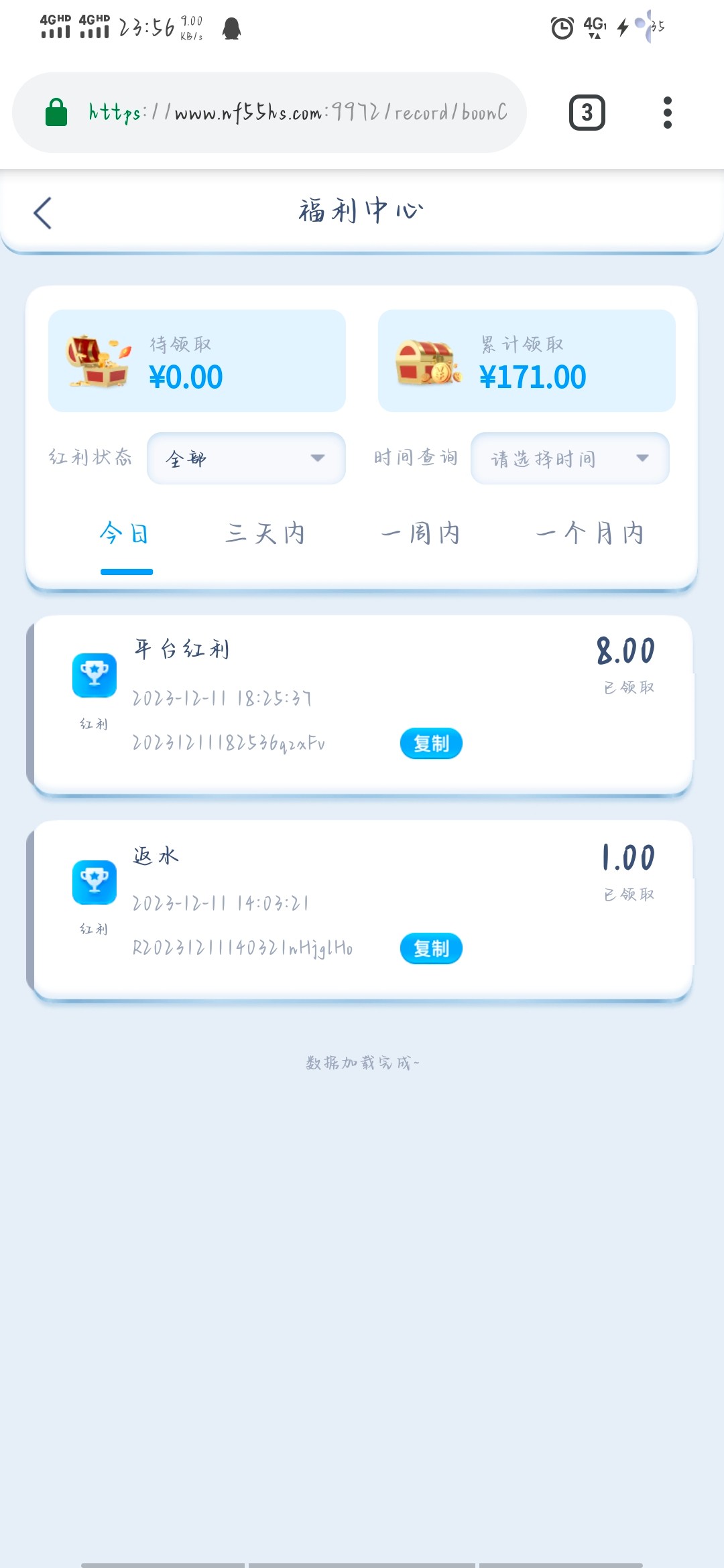Expand the 红利状态 dropdown showing 全部
Image resolution: width=724 pixels, height=1568 pixels.
pyautogui.click(x=246, y=458)
